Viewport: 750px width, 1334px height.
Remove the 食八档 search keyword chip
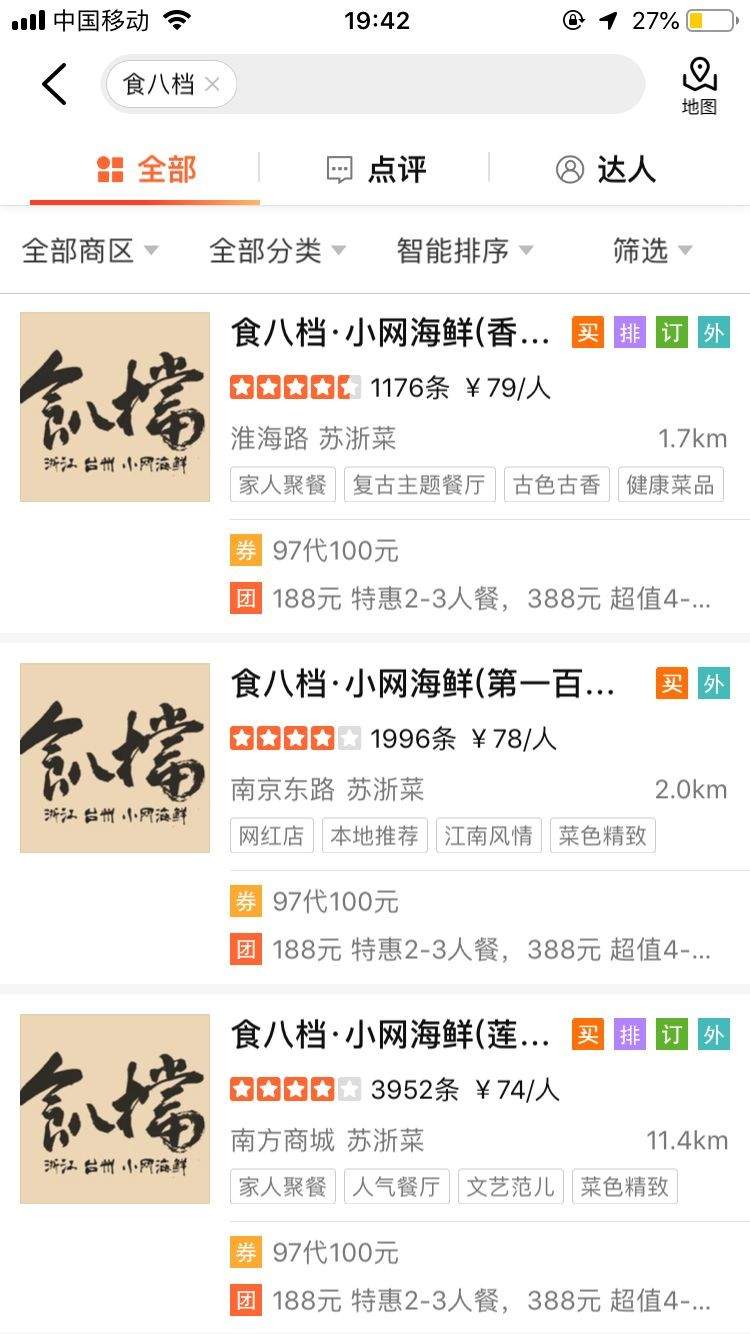211,85
